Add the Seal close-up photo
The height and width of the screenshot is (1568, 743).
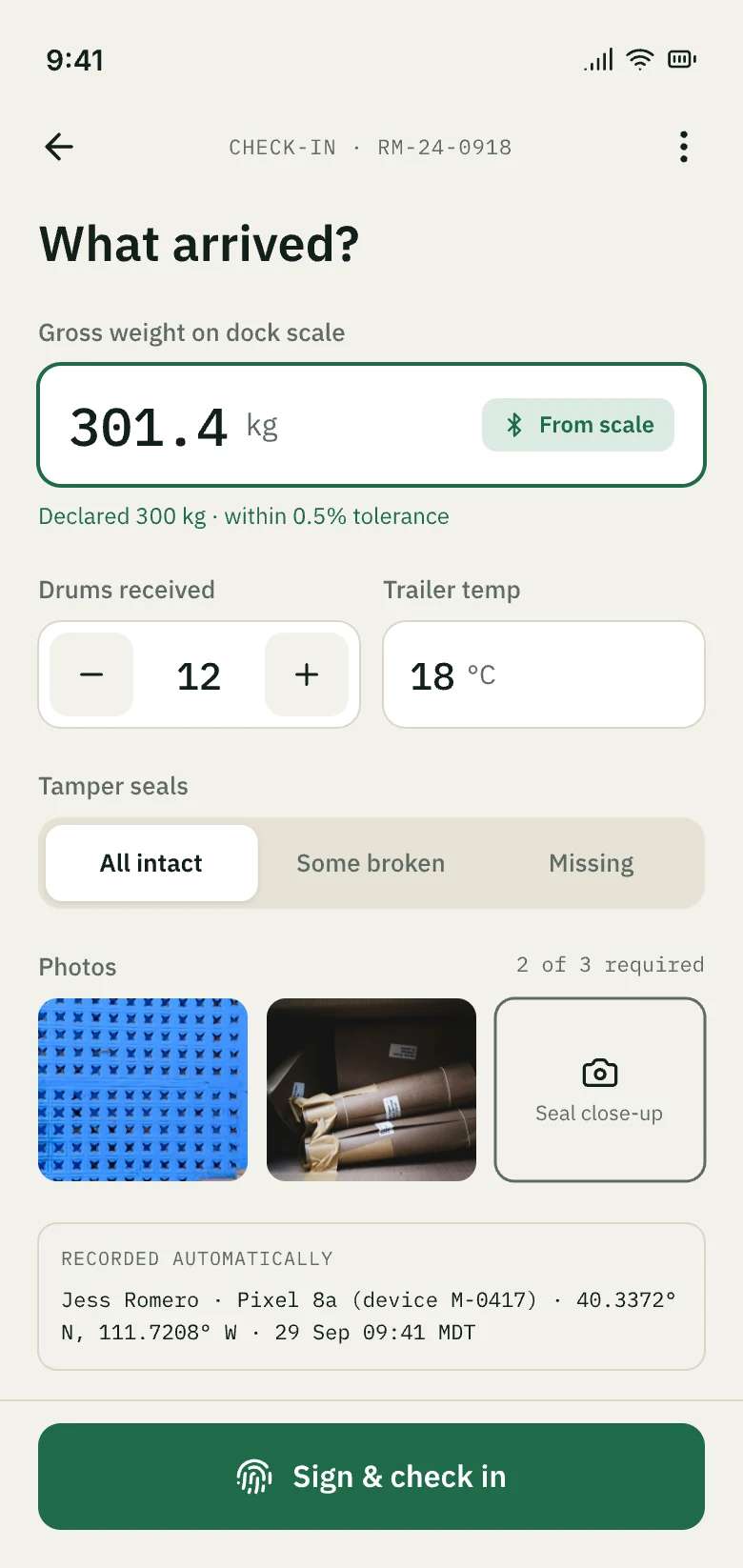click(600, 1090)
